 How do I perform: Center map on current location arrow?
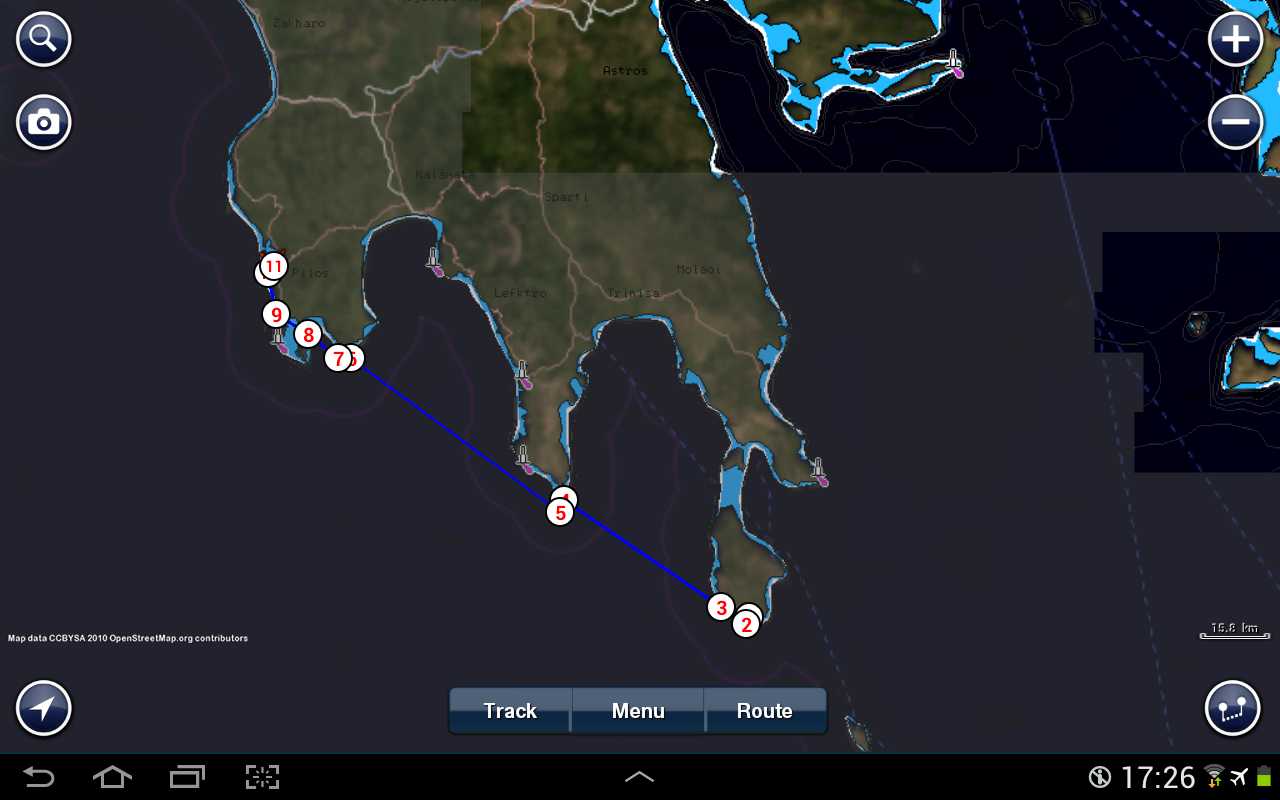[43, 708]
